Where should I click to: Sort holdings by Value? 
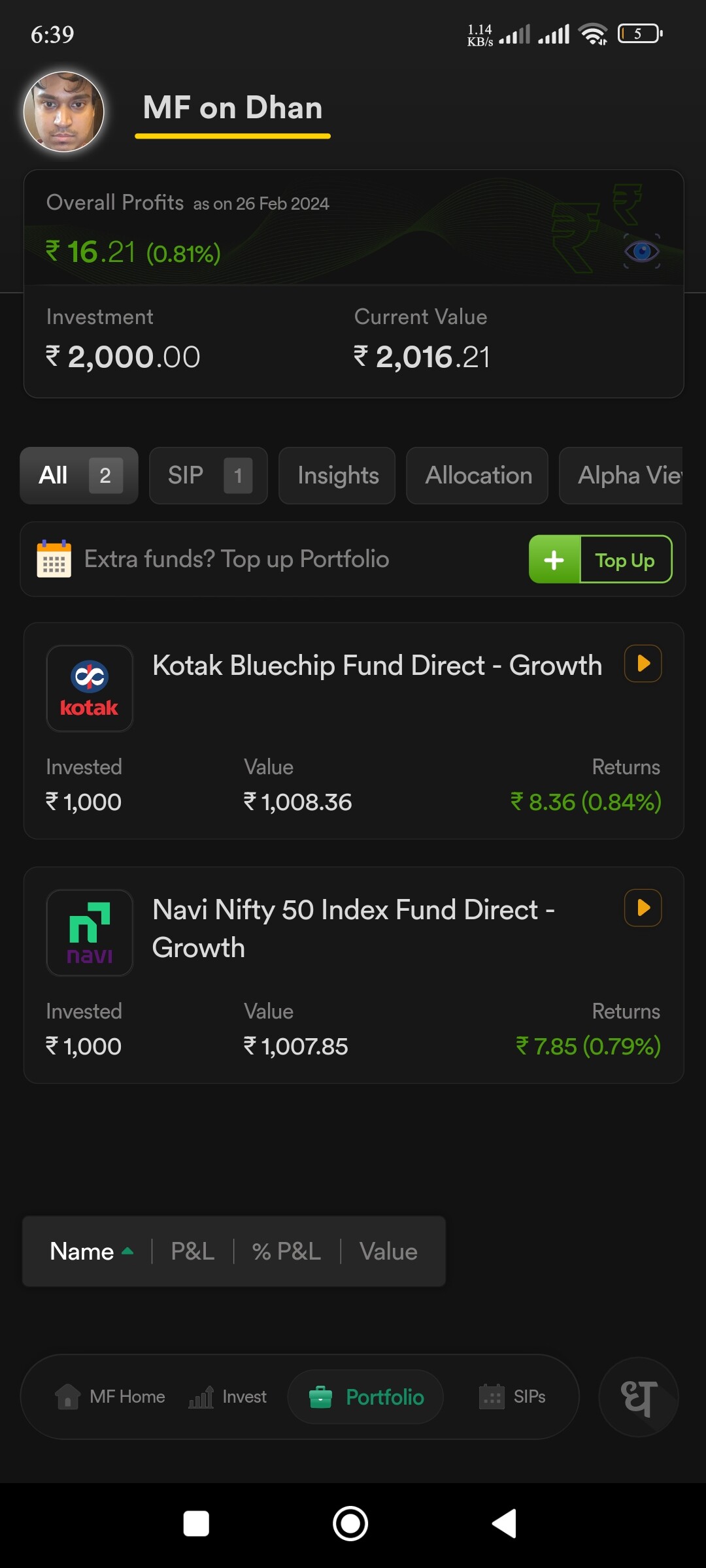tap(388, 1252)
